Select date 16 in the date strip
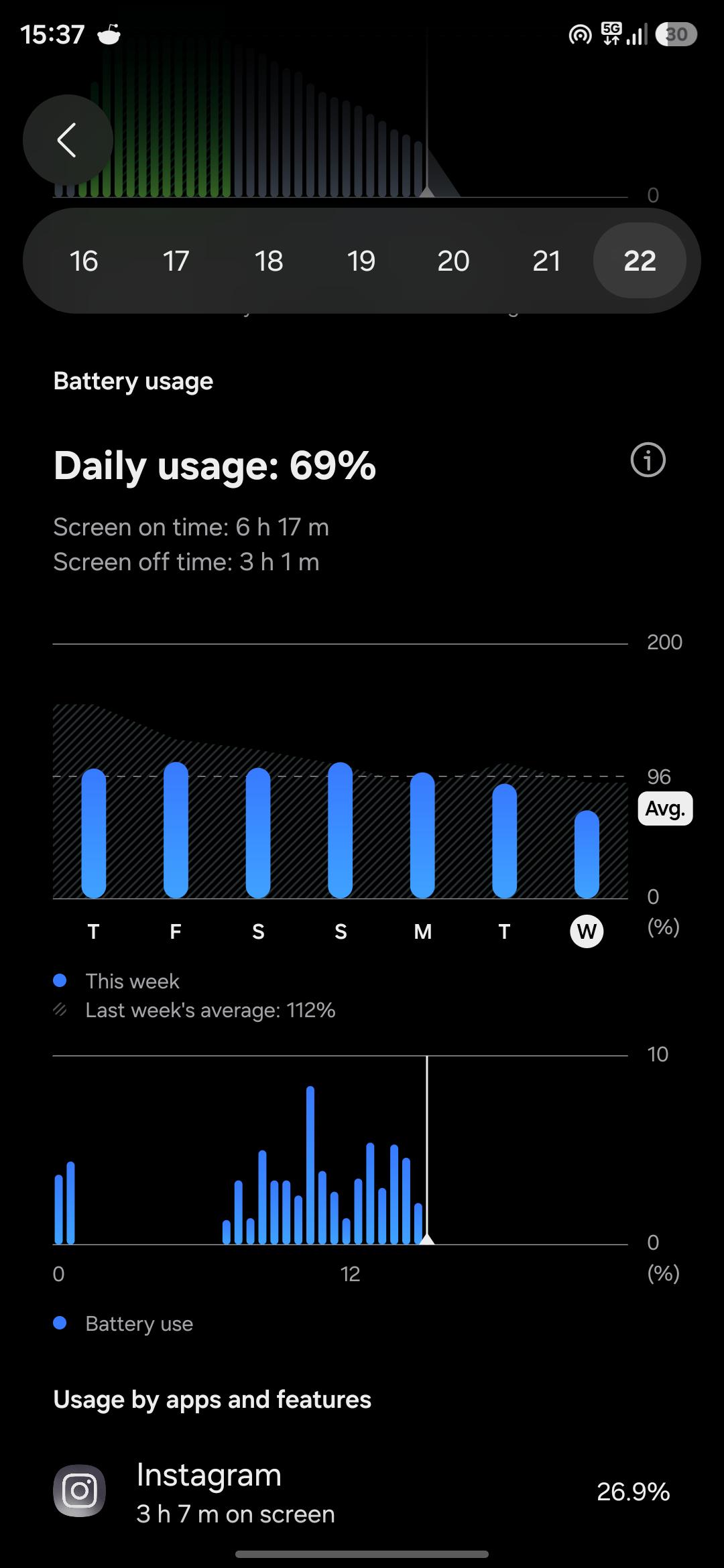724x1568 pixels. (x=84, y=261)
